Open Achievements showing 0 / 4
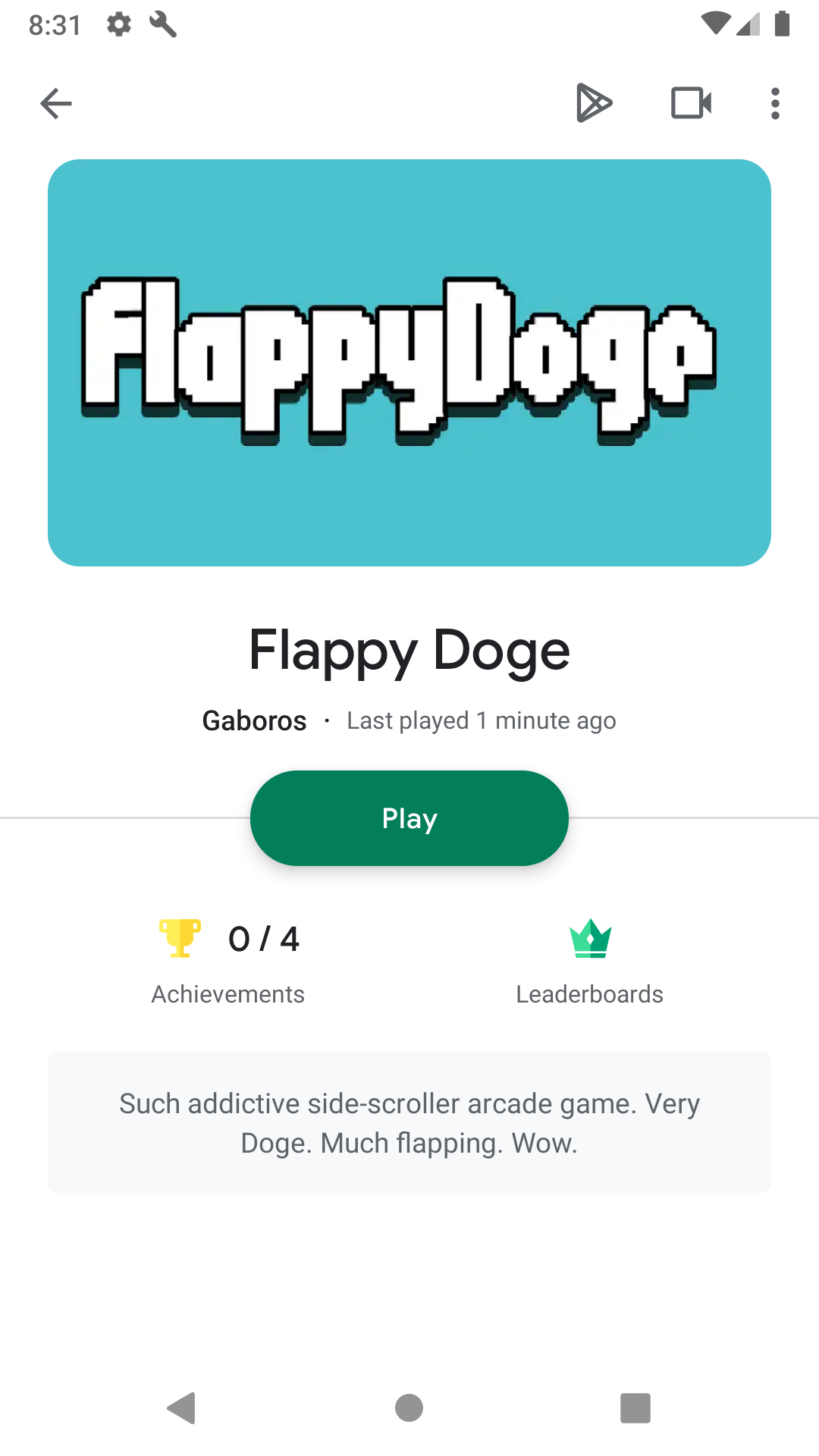Viewport: 819px width, 1456px height. (x=228, y=962)
